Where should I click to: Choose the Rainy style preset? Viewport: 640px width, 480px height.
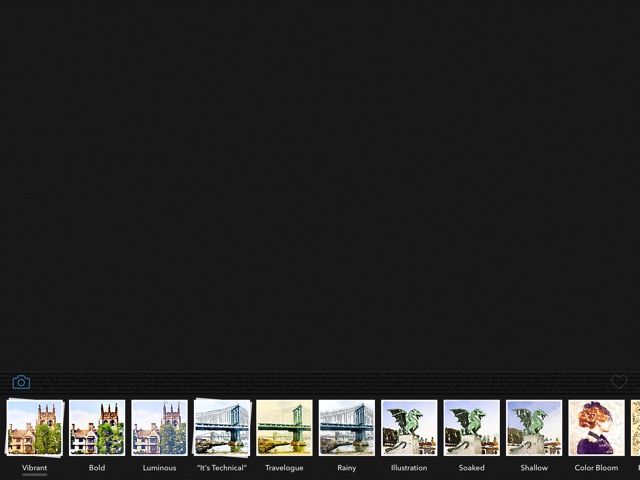(346, 428)
